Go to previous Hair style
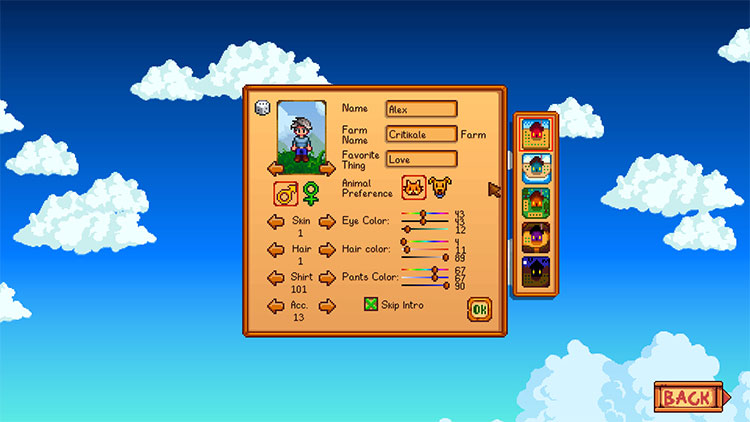750x422 pixels. (275, 250)
